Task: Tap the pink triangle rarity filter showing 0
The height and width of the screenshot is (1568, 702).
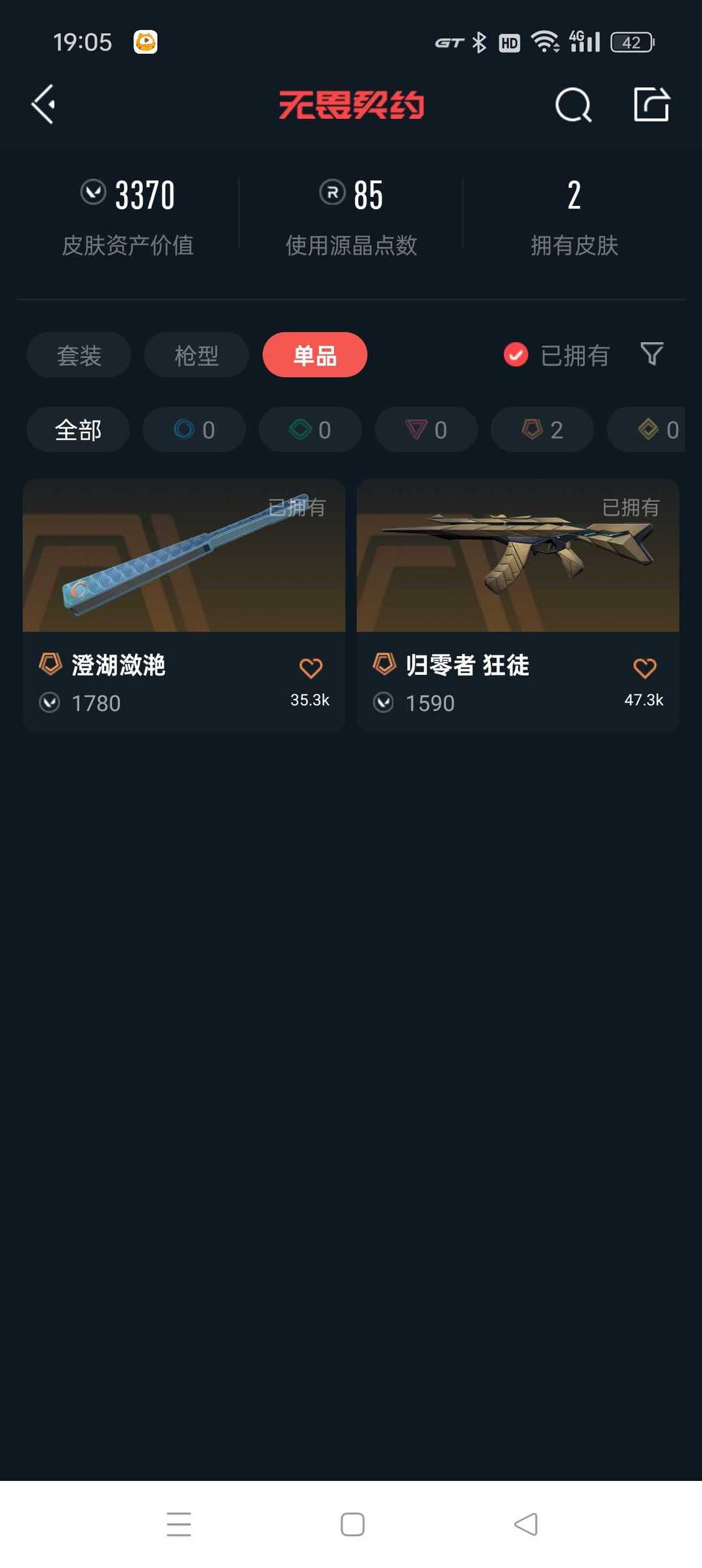Action: tap(425, 429)
